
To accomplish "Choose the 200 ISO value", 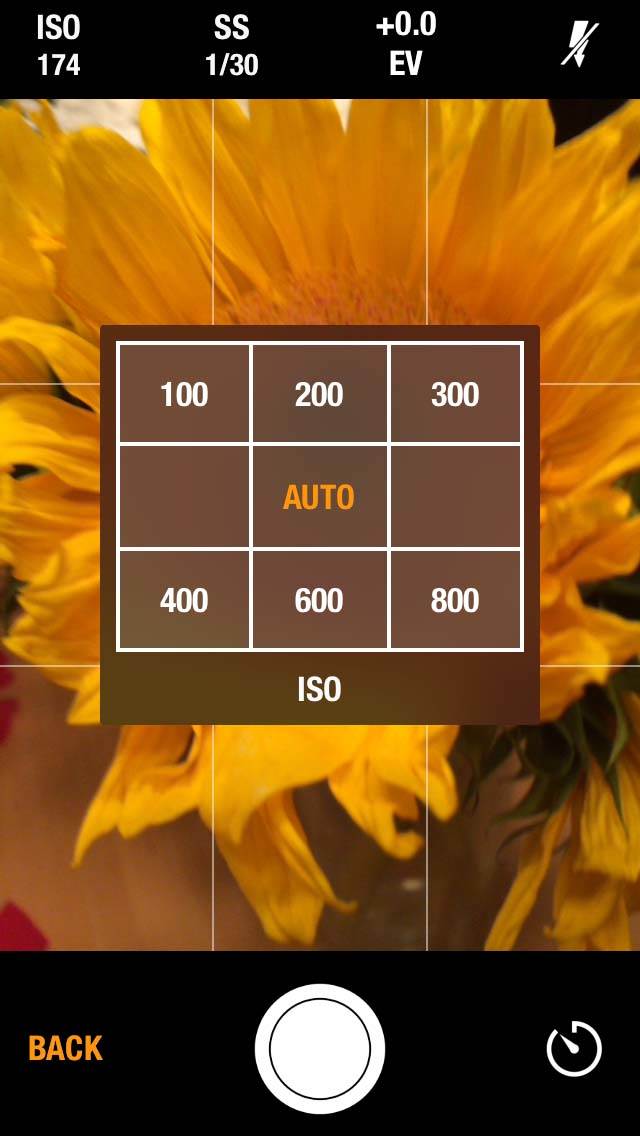I will click(319, 393).
